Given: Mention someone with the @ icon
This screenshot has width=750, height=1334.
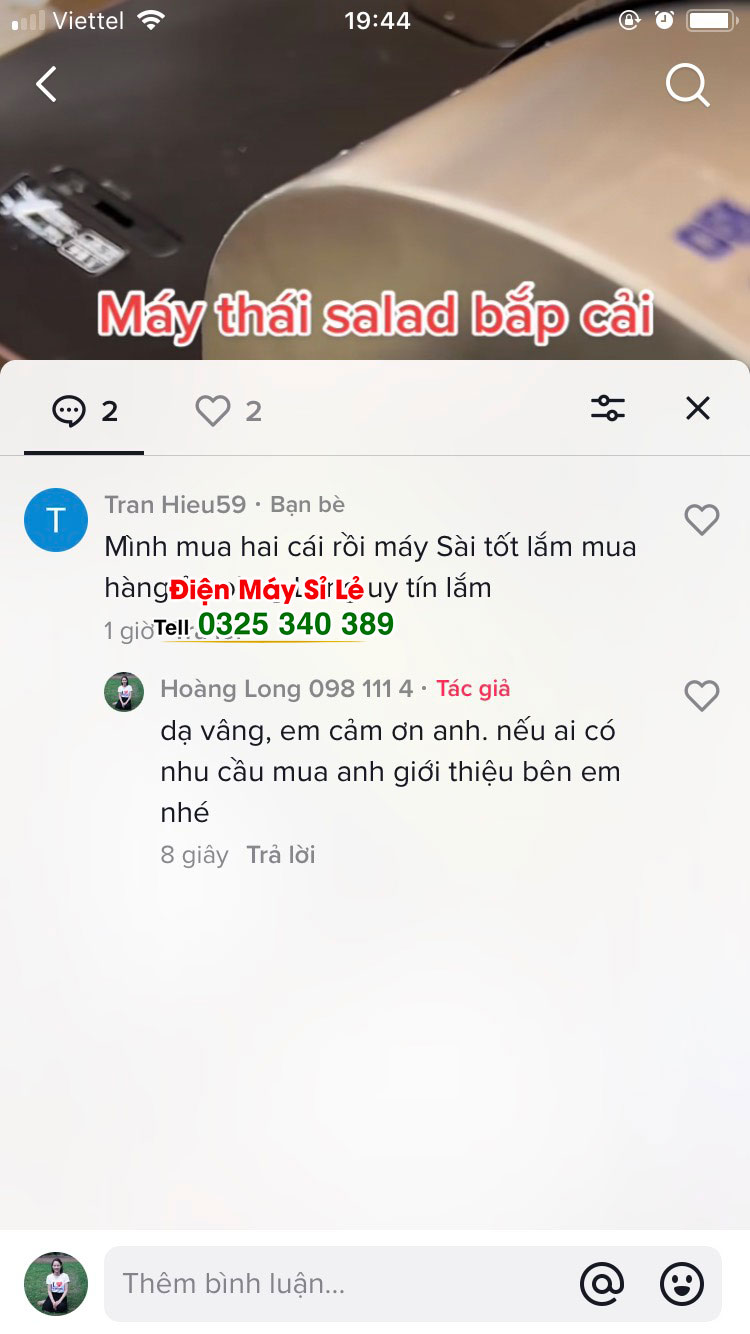Looking at the screenshot, I should (602, 1284).
